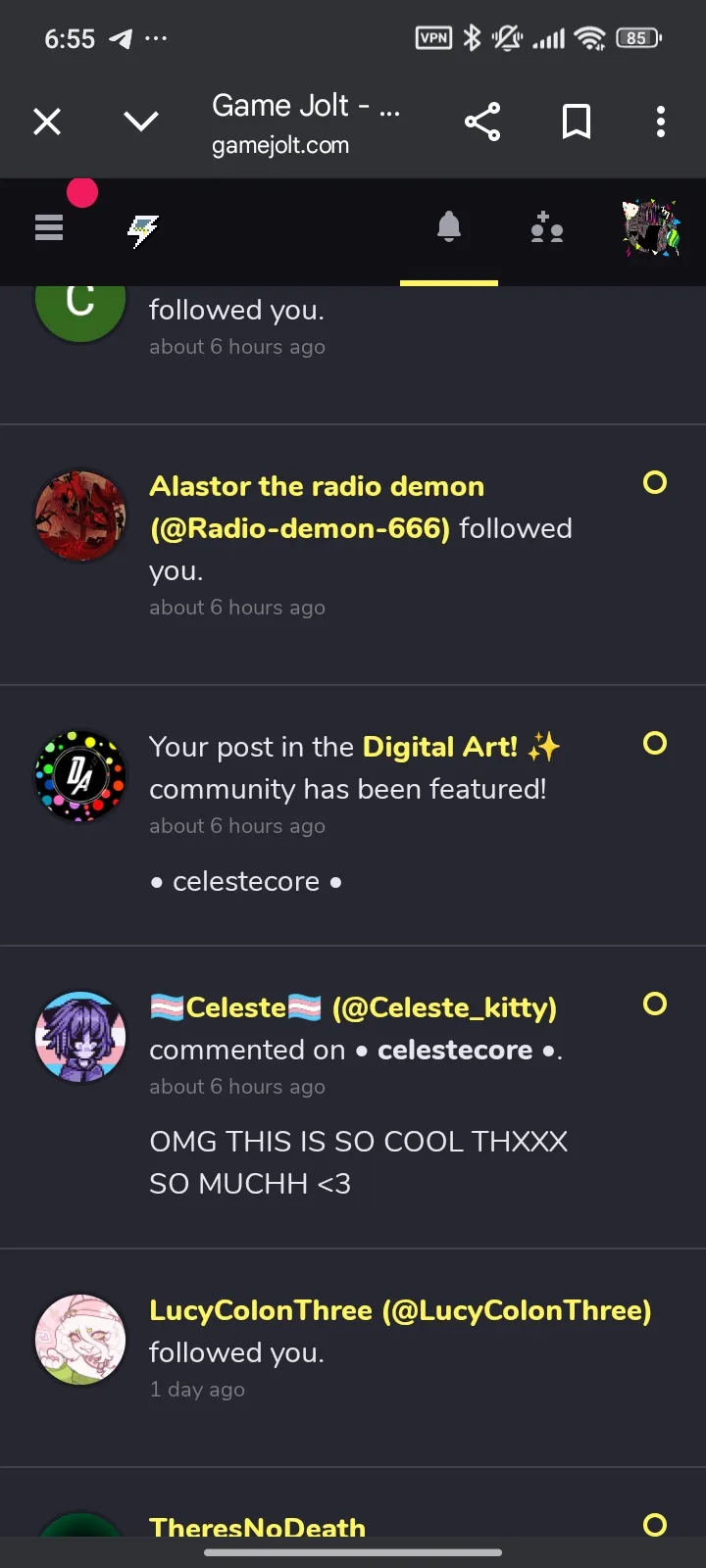Mark Alastor's follow notification as read

[x=654, y=483]
